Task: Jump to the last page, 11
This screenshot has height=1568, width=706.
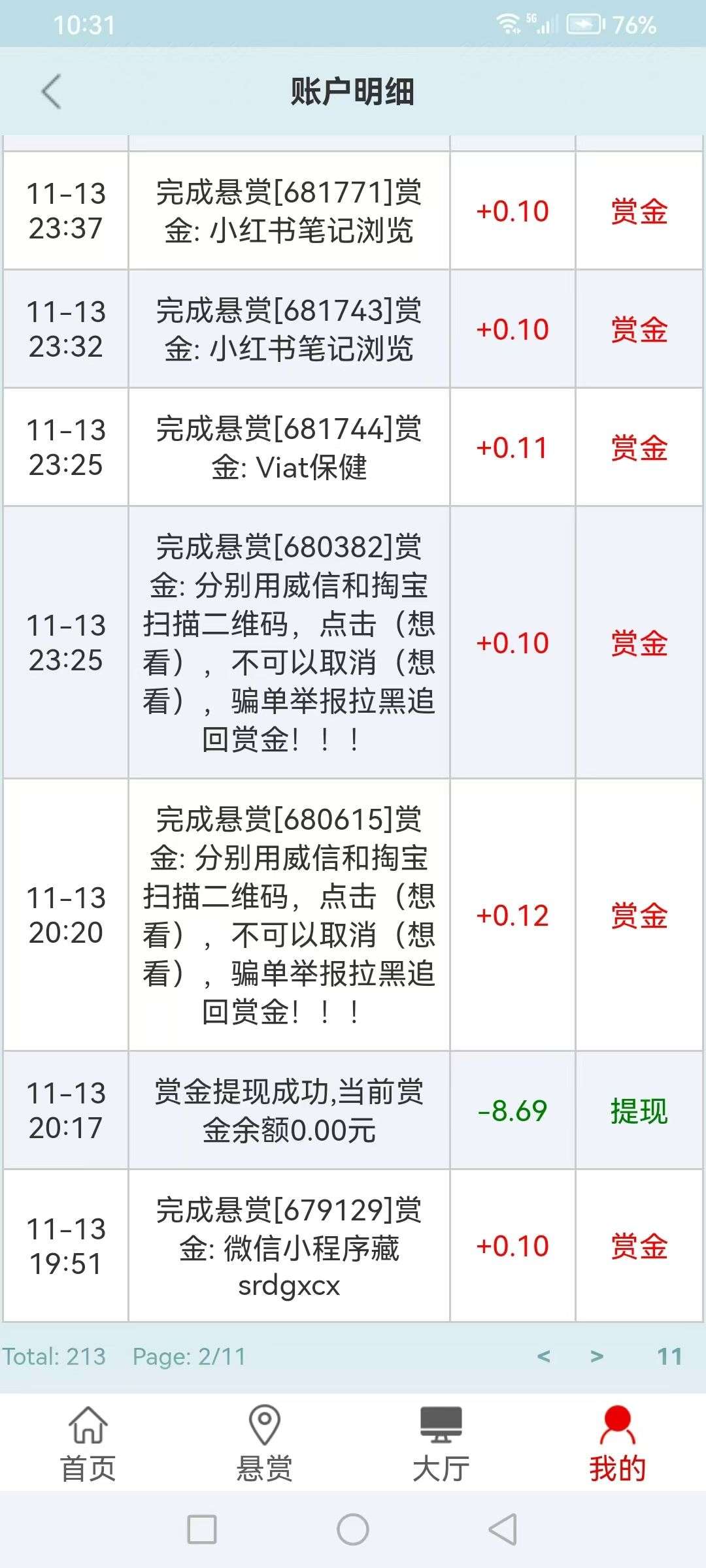Action: (669, 1356)
